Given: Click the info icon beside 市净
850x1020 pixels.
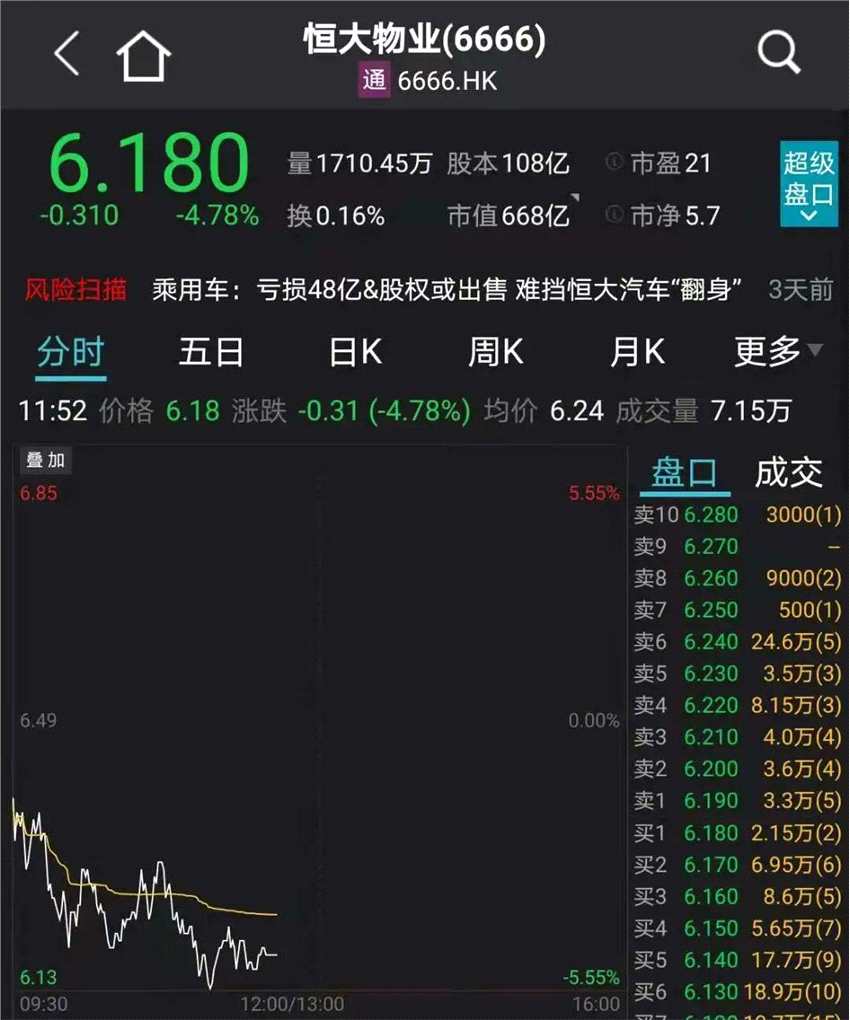Looking at the screenshot, I should (613, 214).
